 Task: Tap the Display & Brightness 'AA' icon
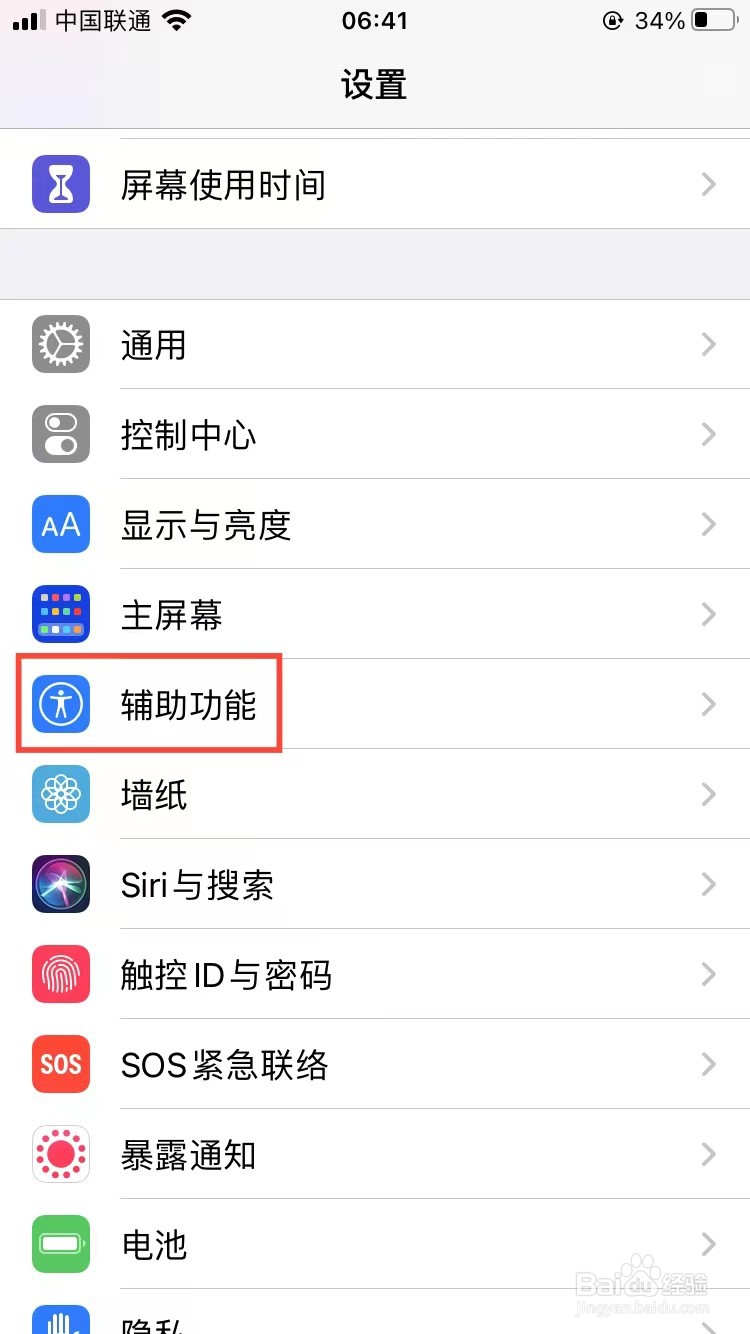(61, 524)
